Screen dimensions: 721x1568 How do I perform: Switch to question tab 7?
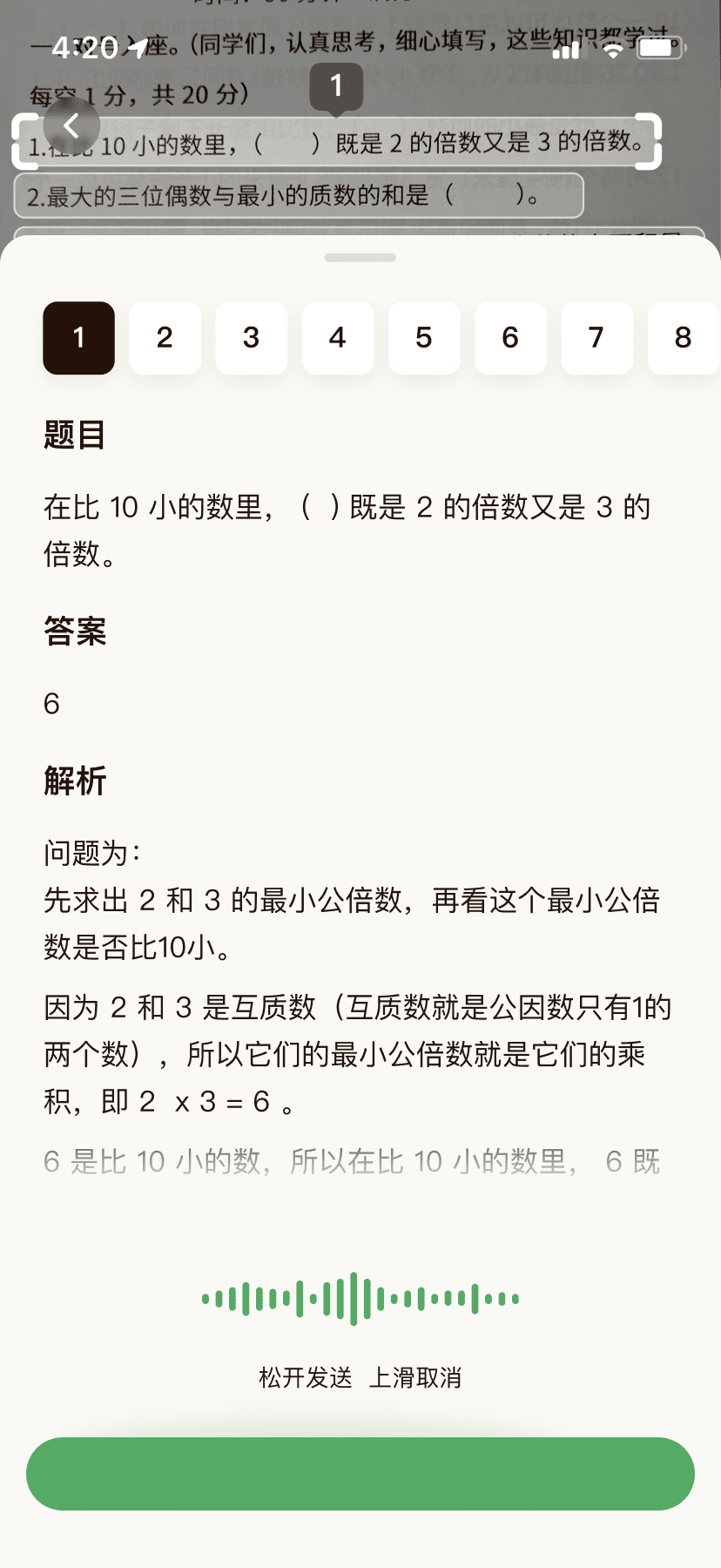[596, 338]
